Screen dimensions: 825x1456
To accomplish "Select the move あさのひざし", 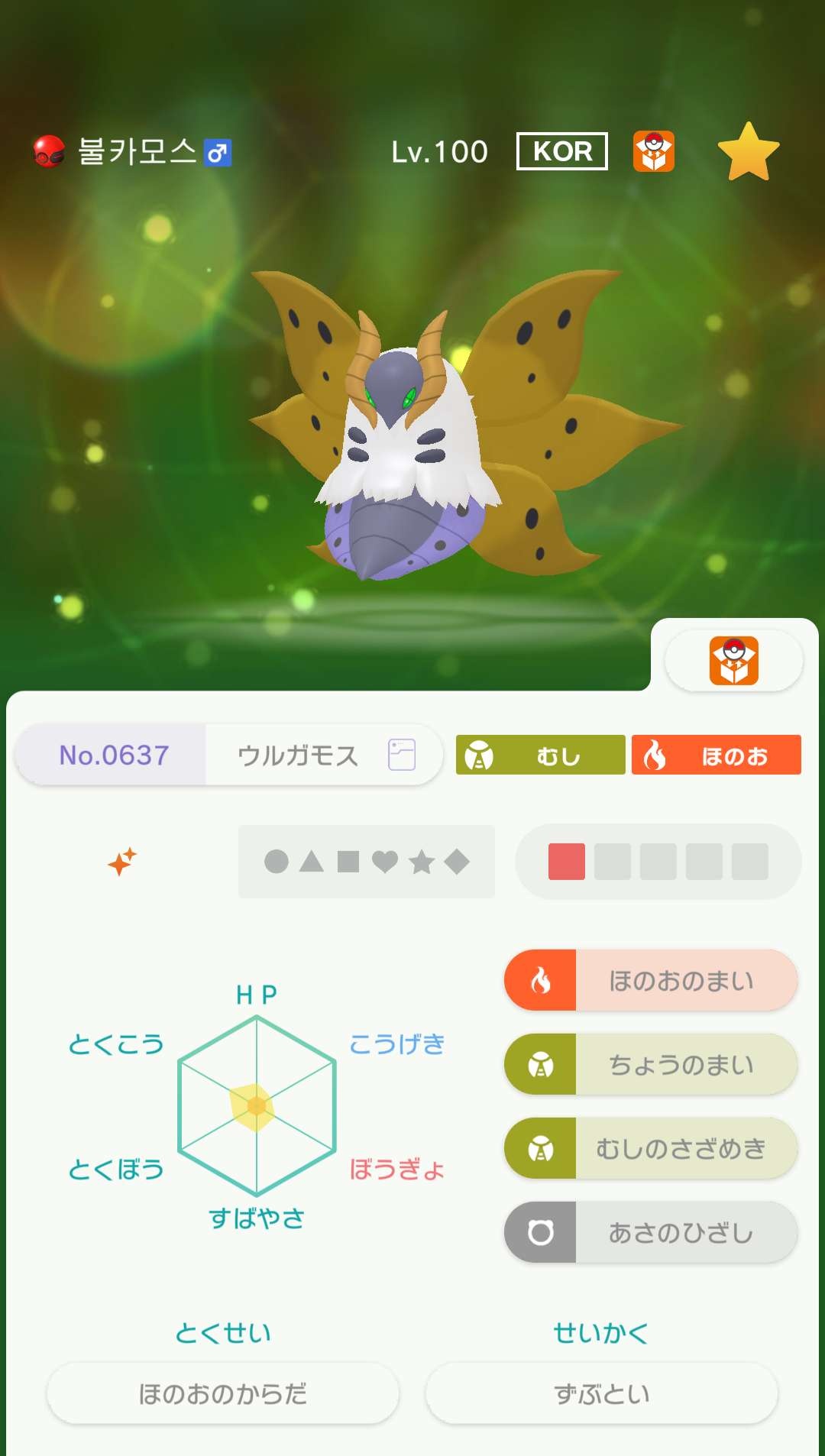I will (x=651, y=1232).
